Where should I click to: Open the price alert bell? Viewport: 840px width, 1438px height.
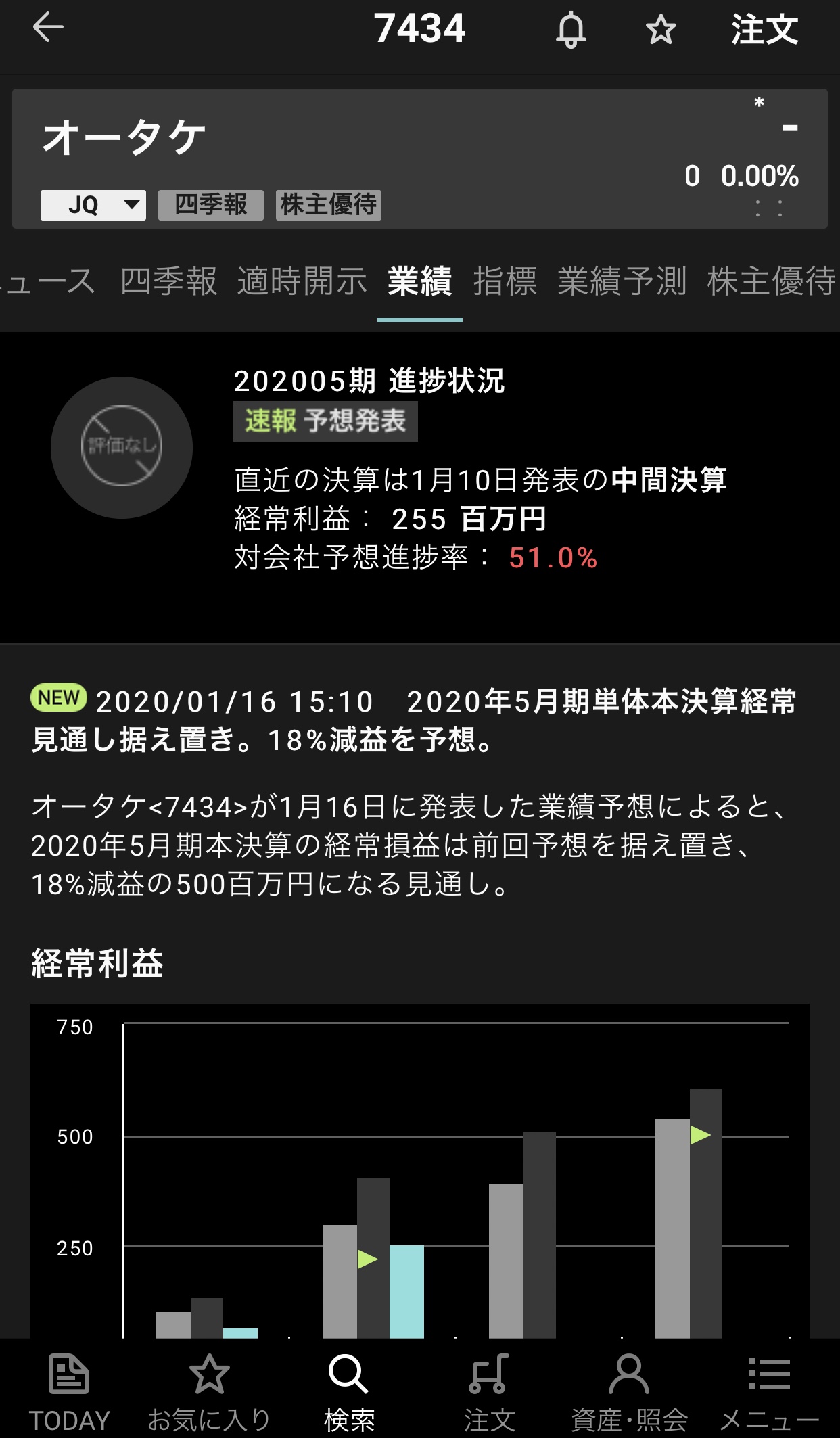point(571,30)
